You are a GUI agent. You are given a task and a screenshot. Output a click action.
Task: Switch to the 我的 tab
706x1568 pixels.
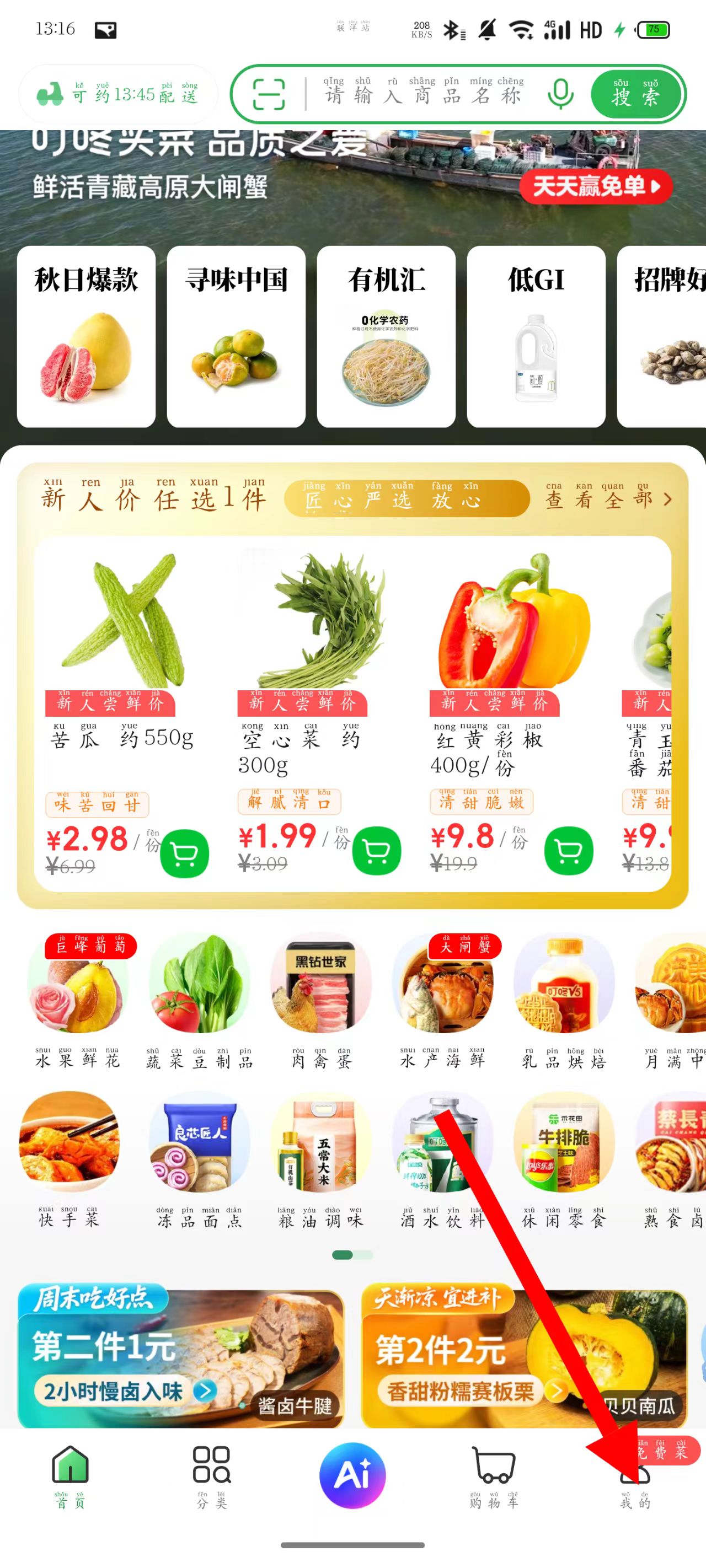point(635,1485)
